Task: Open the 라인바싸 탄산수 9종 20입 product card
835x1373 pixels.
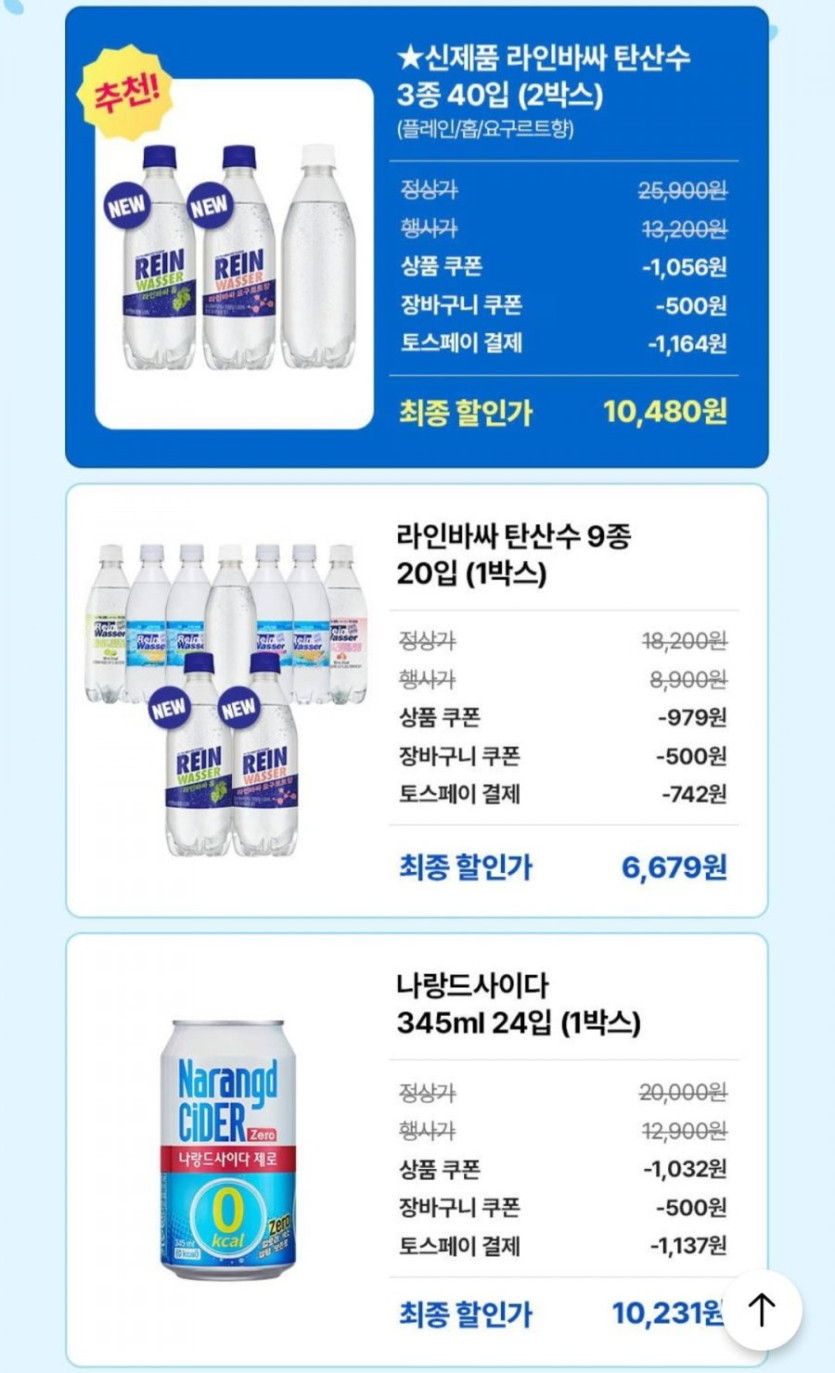Action: (x=417, y=700)
